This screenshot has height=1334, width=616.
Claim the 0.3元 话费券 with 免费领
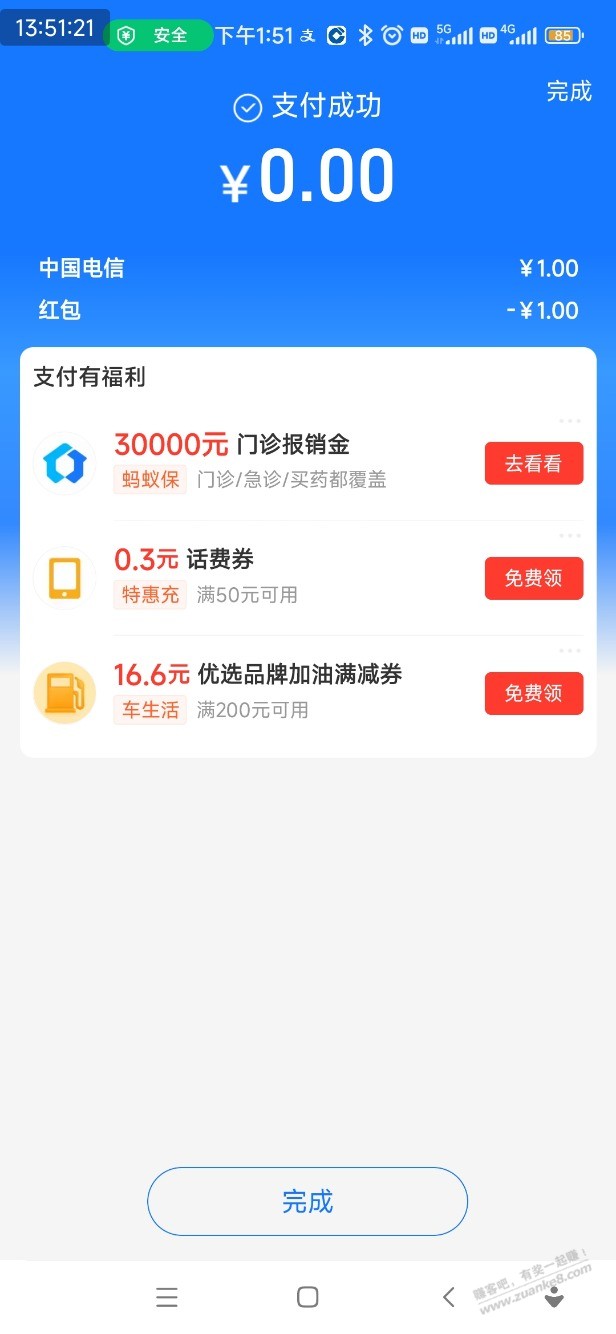coord(533,579)
